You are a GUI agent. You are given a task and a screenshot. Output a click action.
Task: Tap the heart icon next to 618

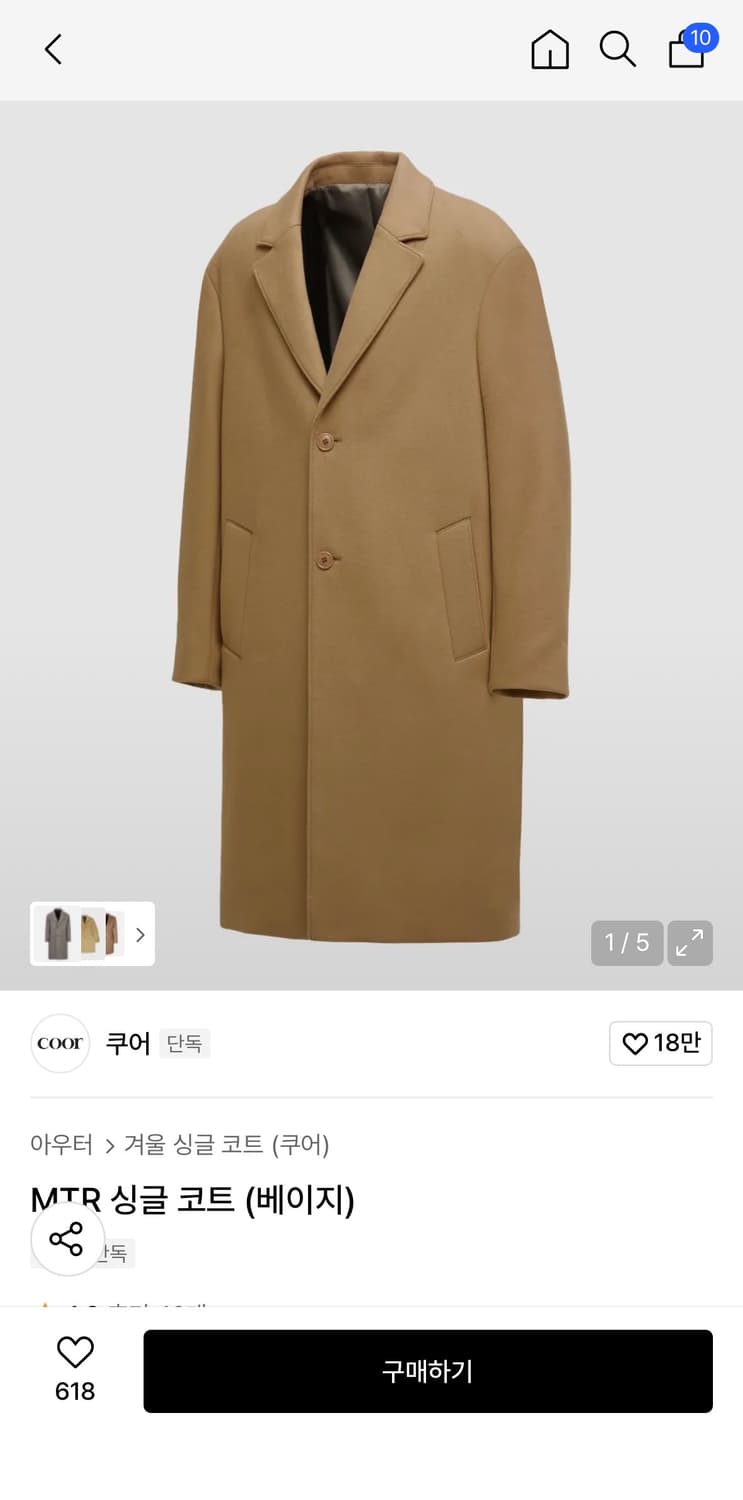(74, 1353)
